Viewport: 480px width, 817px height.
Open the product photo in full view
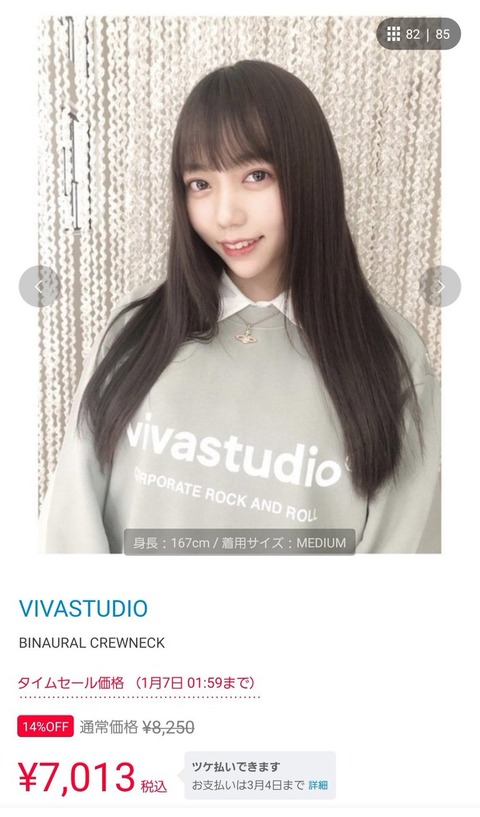coord(240,284)
